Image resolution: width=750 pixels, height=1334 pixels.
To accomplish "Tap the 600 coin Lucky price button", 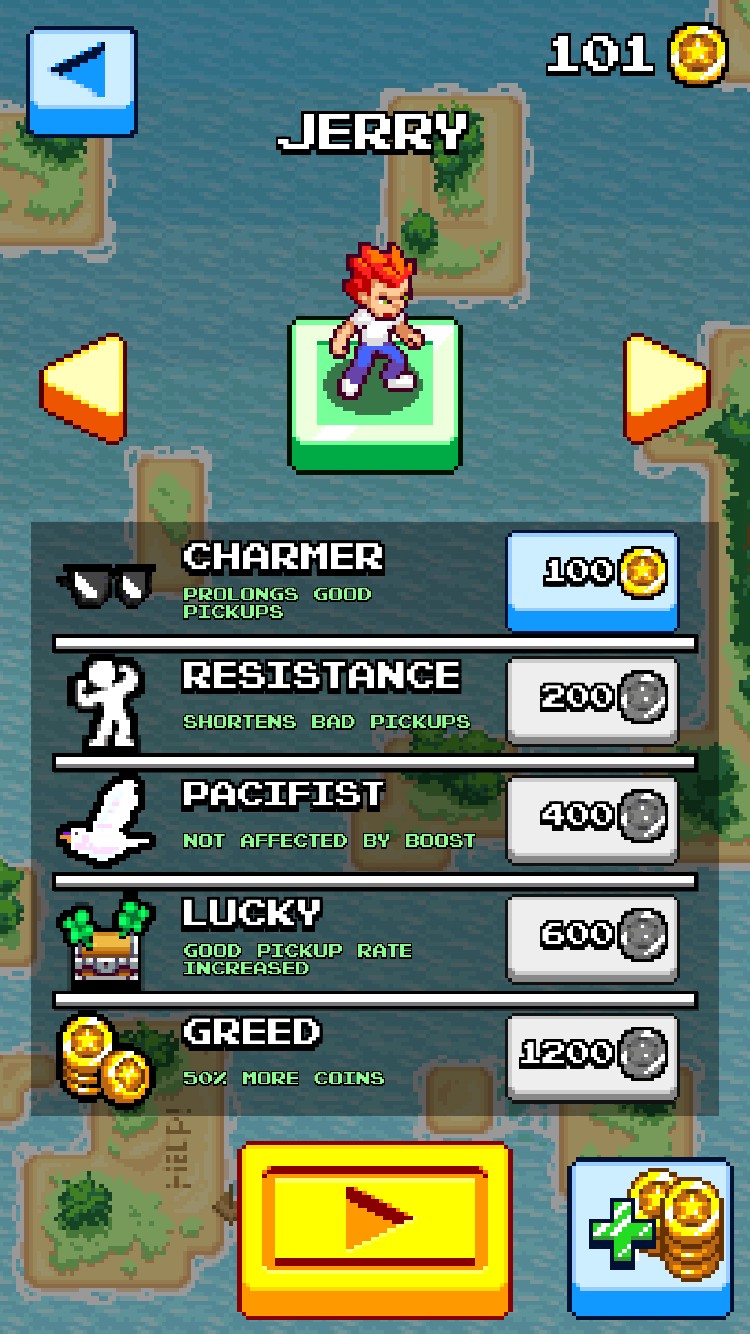I will coord(592,936).
